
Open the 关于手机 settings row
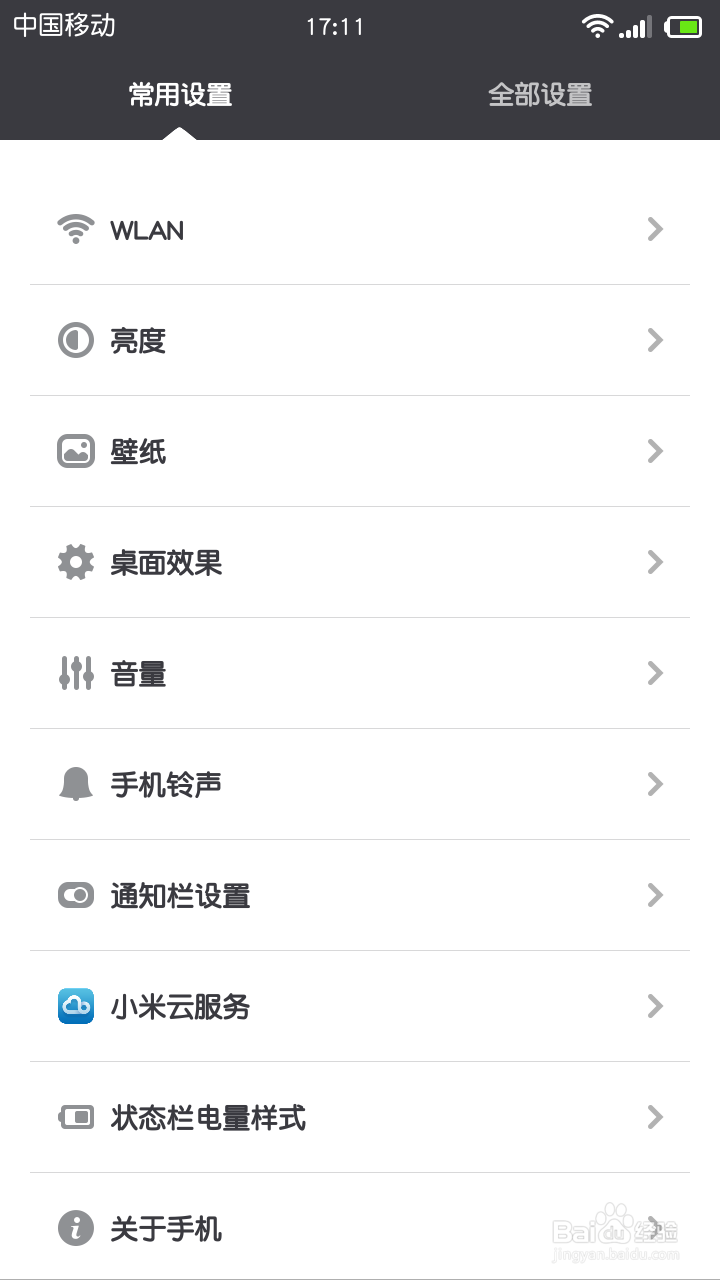(x=360, y=1228)
